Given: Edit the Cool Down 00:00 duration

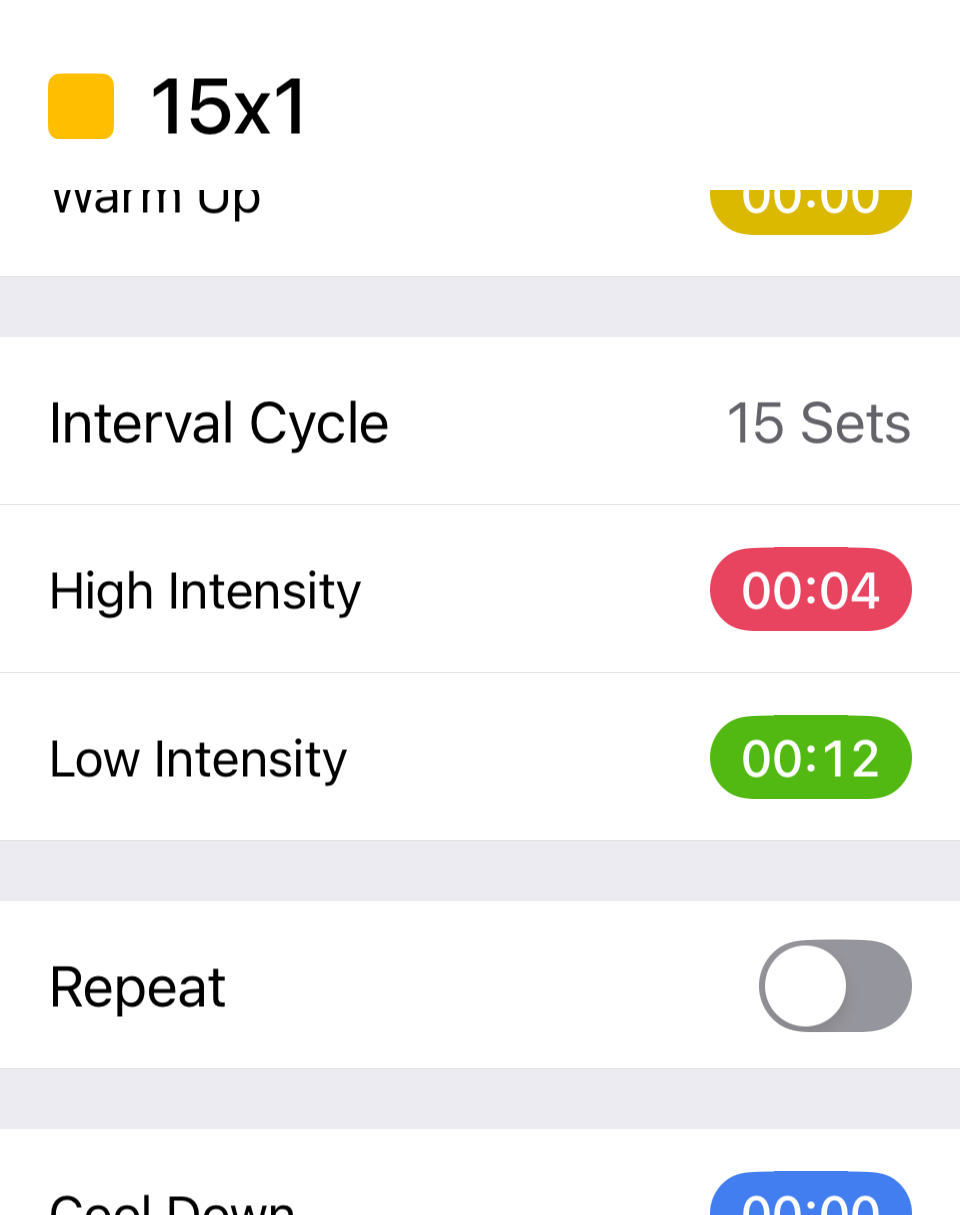Looking at the screenshot, I should pos(810,1195).
